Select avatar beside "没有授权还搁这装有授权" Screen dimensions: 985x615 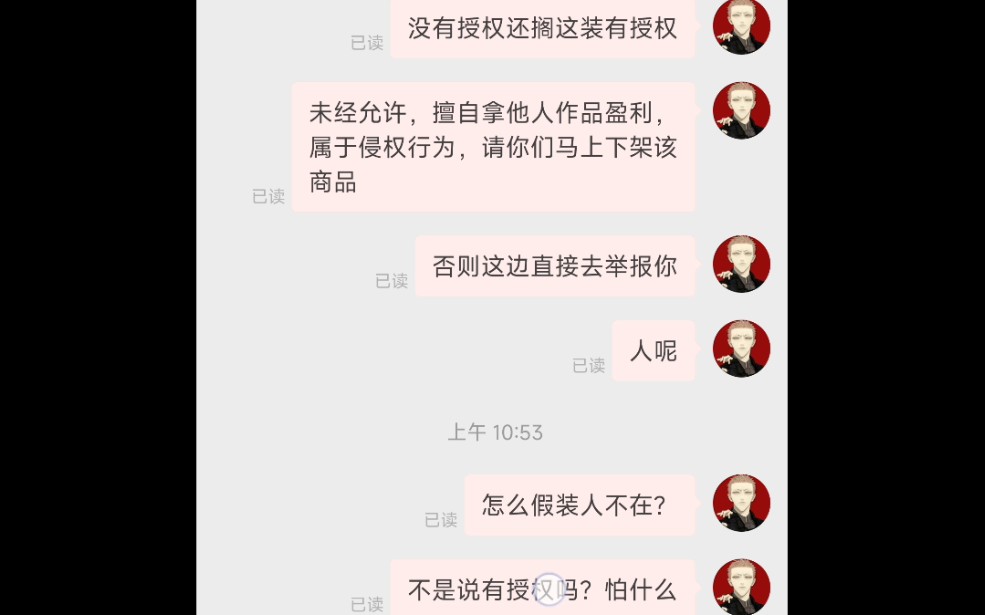[741, 26]
